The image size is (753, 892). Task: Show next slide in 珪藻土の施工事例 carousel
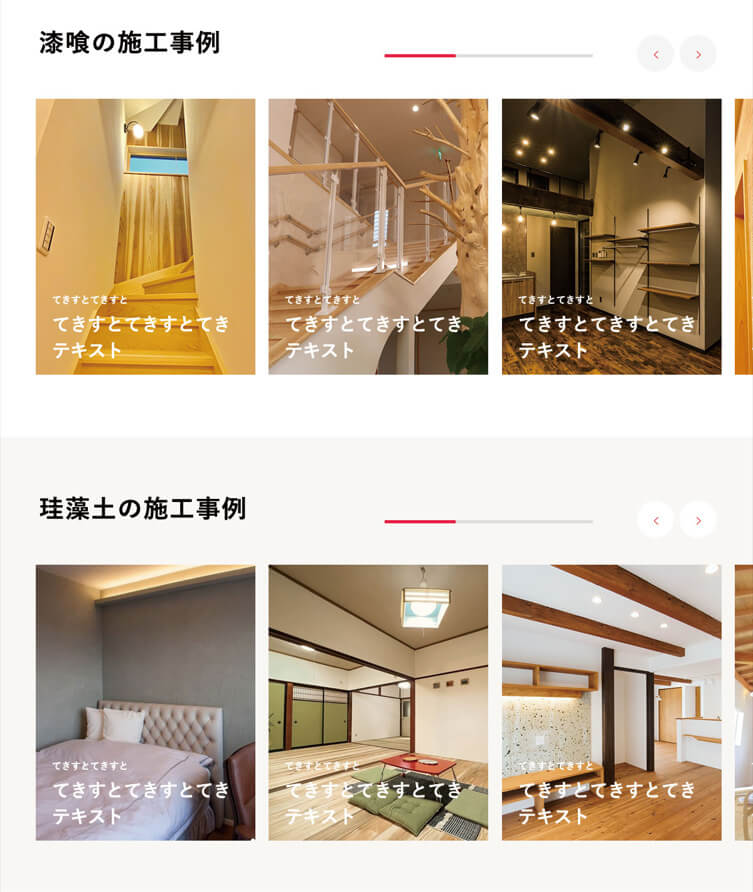click(698, 520)
